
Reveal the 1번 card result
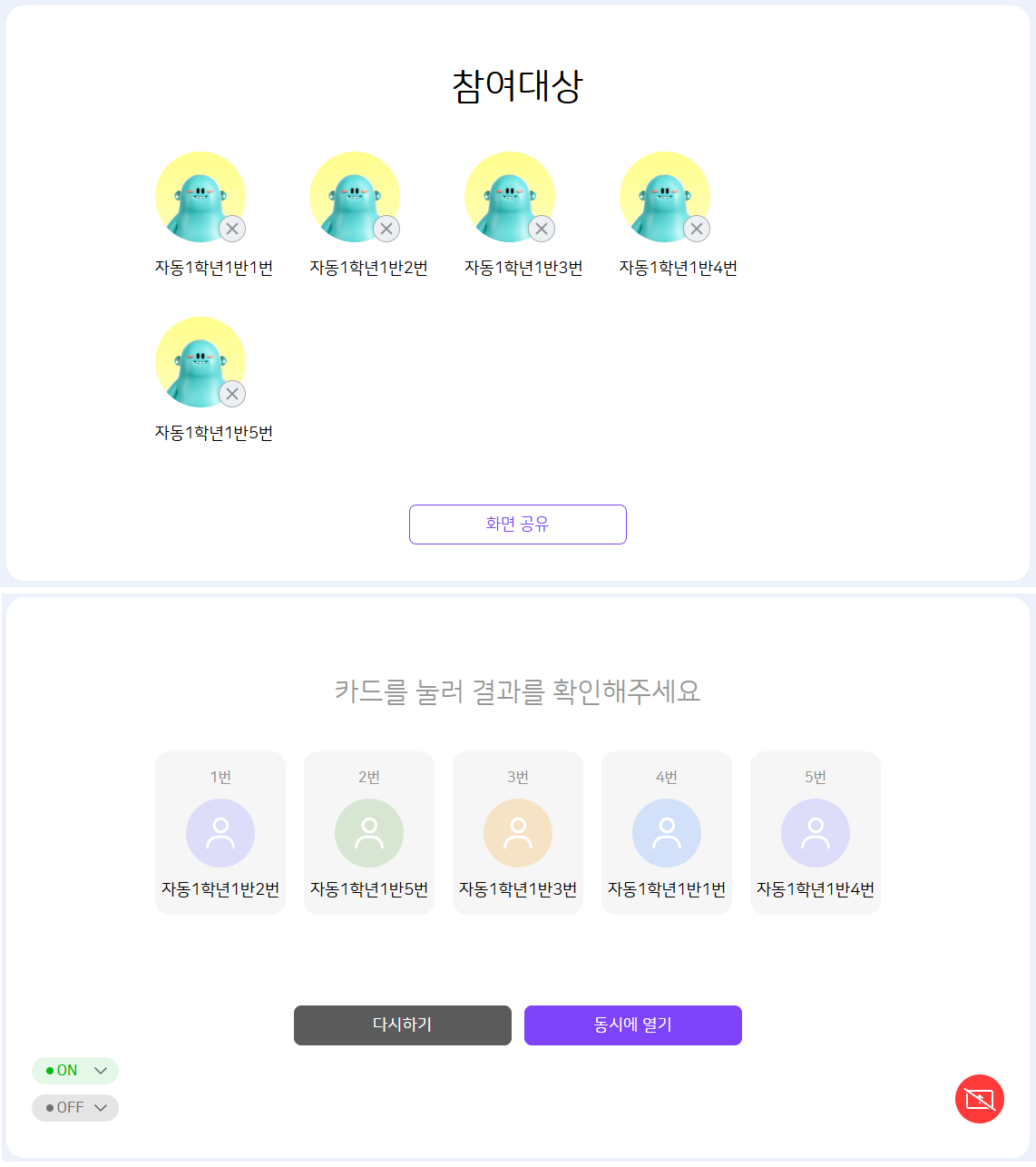tap(220, 833)
